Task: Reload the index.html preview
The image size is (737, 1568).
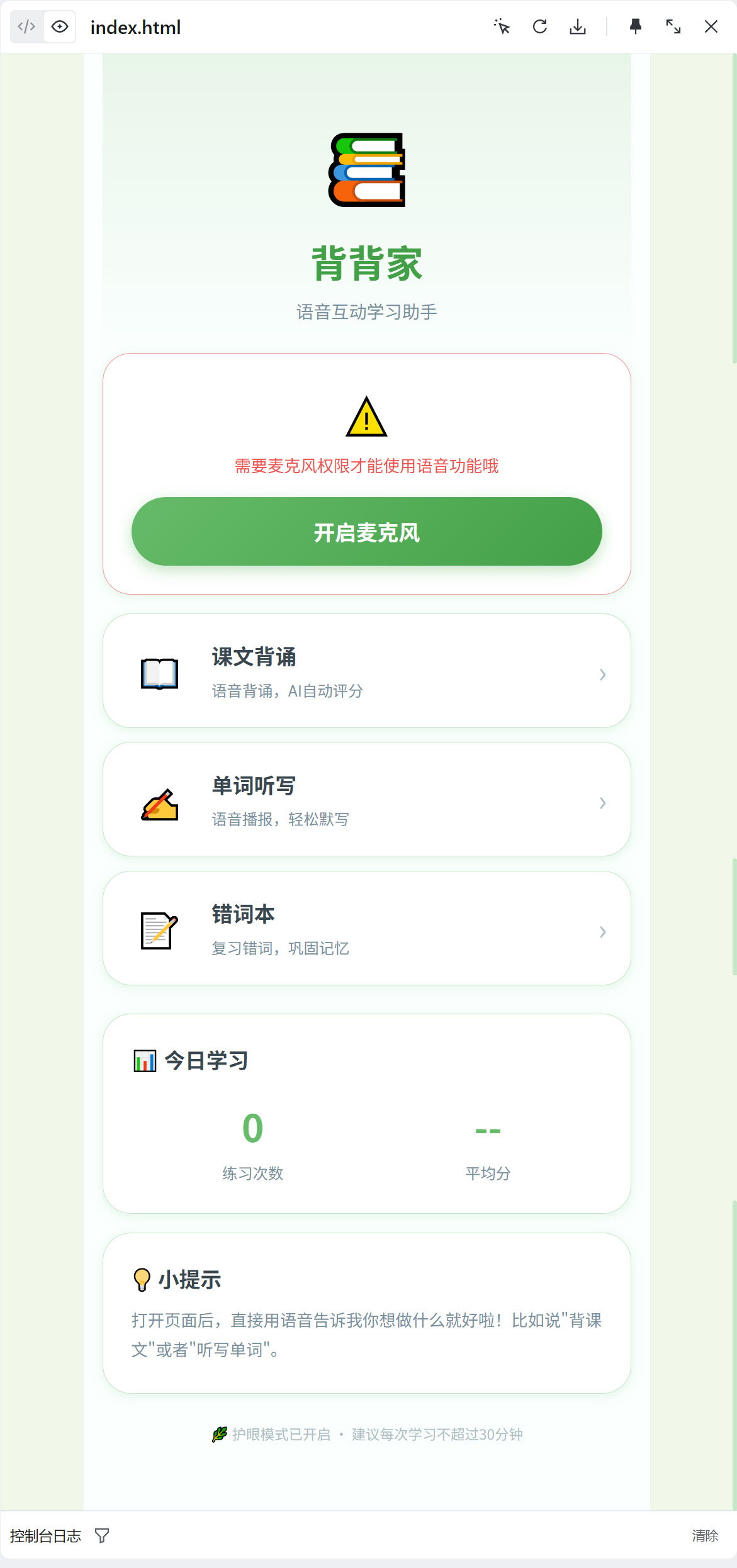Action: [539, 27]
